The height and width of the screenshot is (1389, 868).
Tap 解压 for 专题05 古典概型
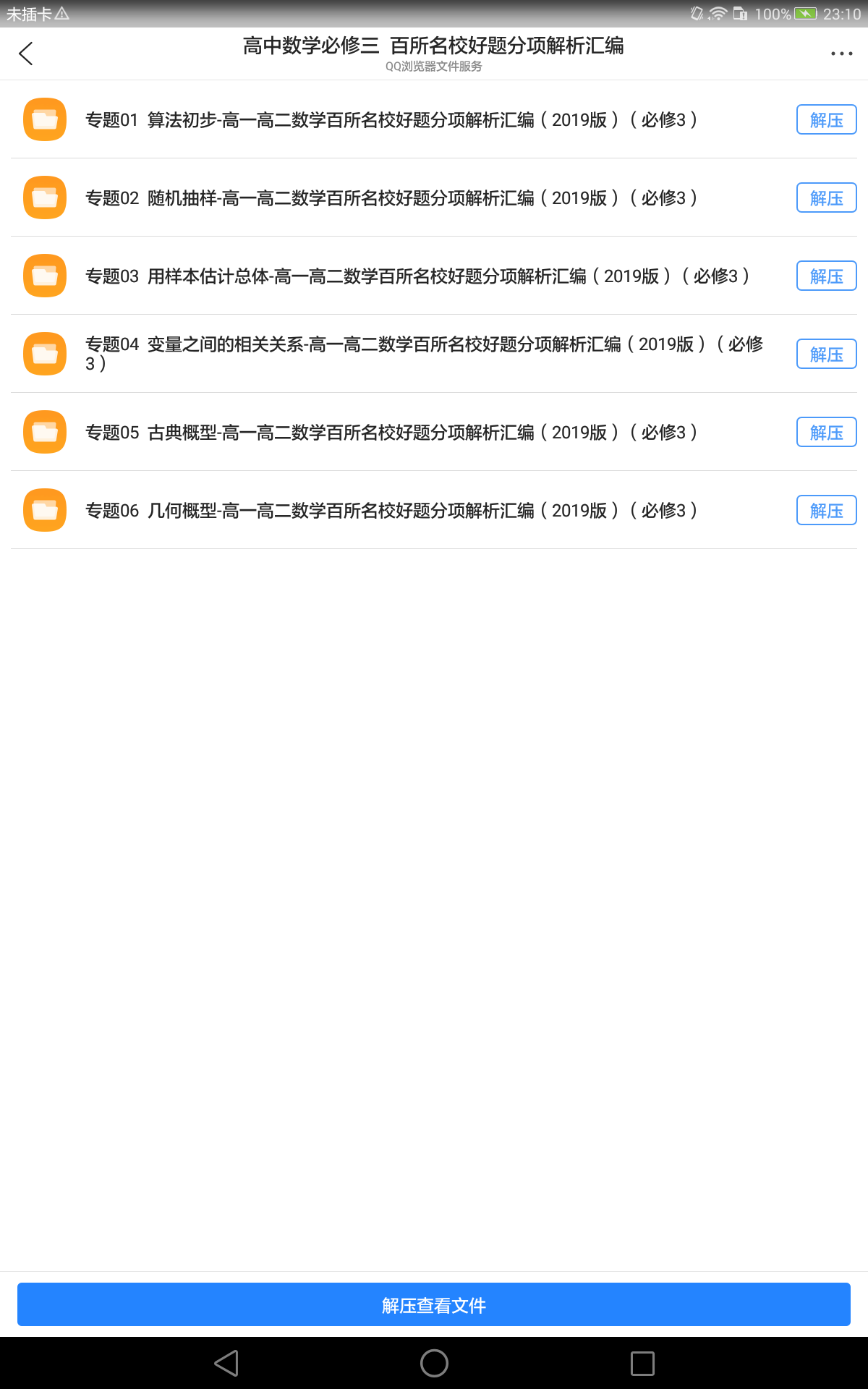(x=826, y=432)
